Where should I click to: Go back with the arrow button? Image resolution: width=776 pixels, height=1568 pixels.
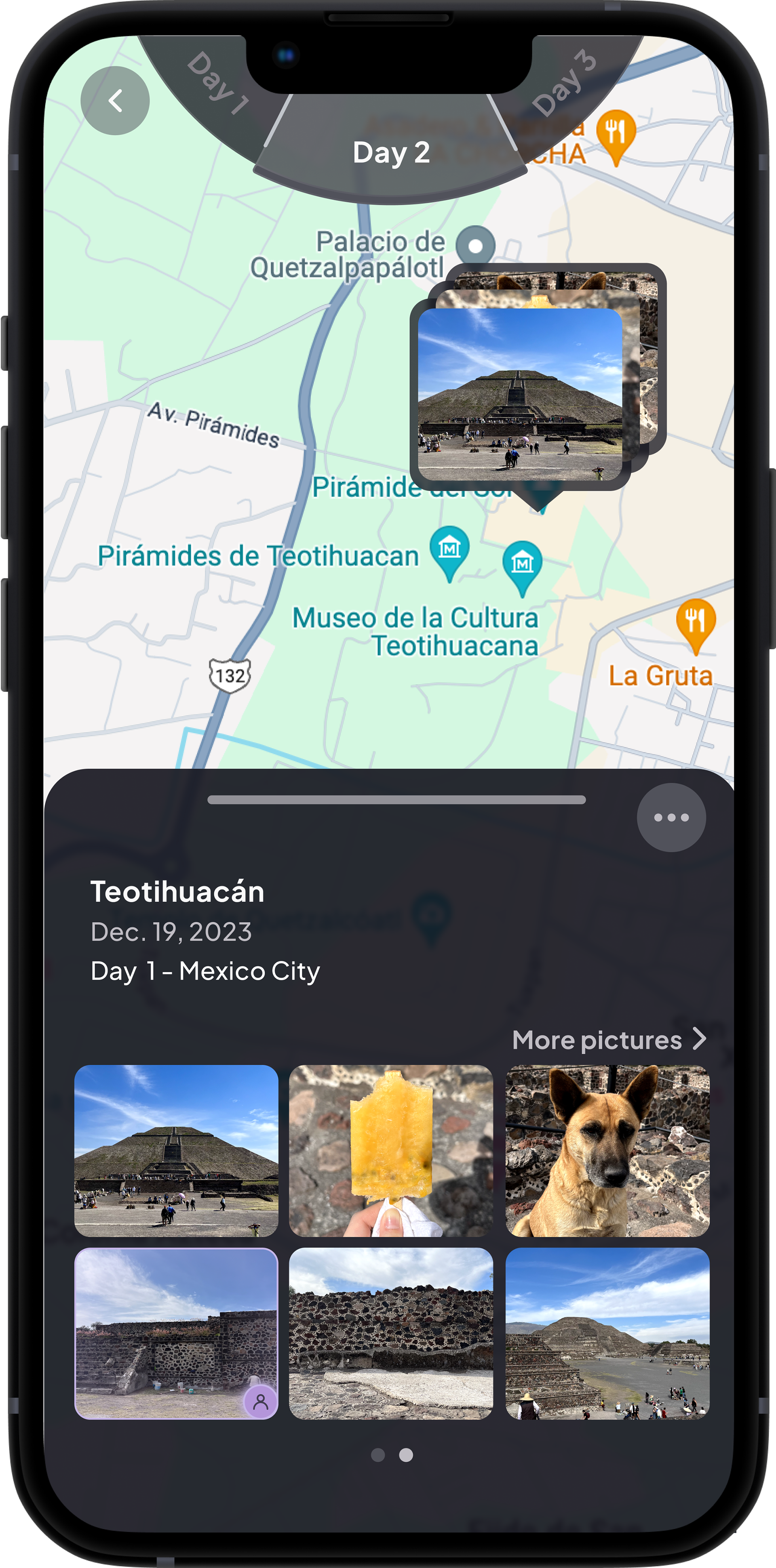click(x=115, y=101)
